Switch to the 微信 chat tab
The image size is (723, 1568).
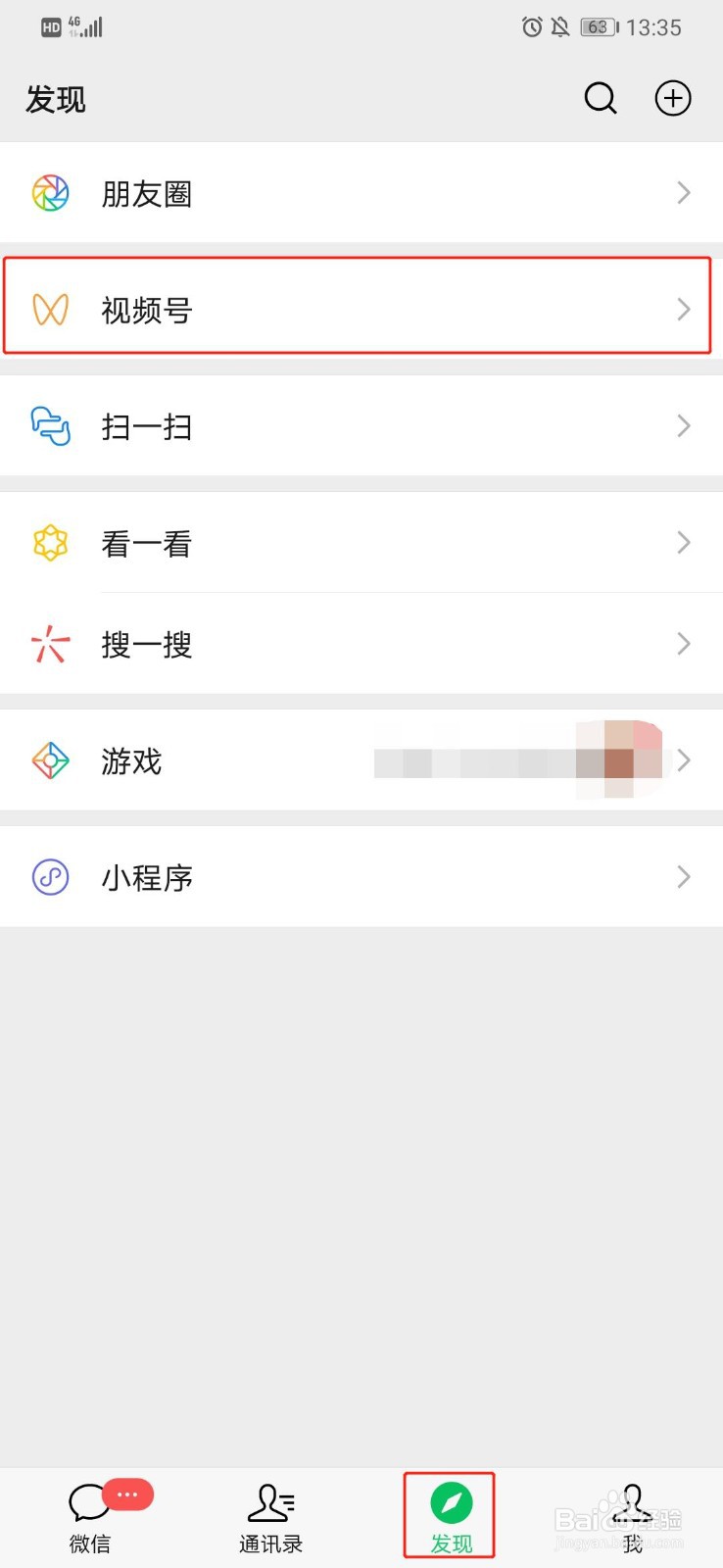tap(90, 1514)
